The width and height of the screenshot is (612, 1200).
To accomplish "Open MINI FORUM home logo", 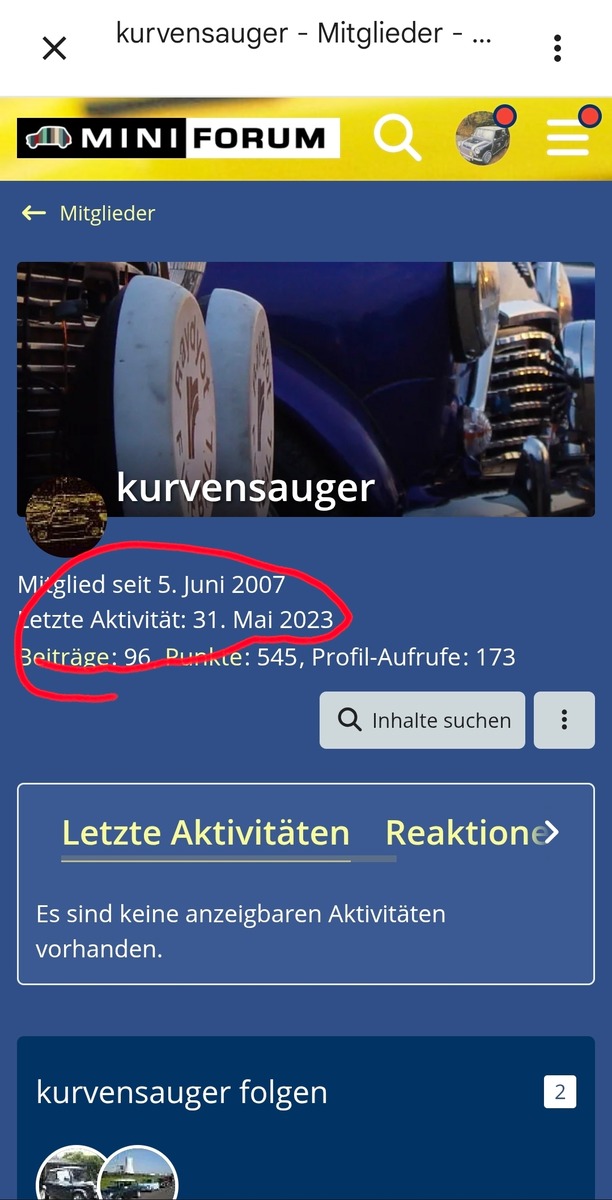I will 178,138.
